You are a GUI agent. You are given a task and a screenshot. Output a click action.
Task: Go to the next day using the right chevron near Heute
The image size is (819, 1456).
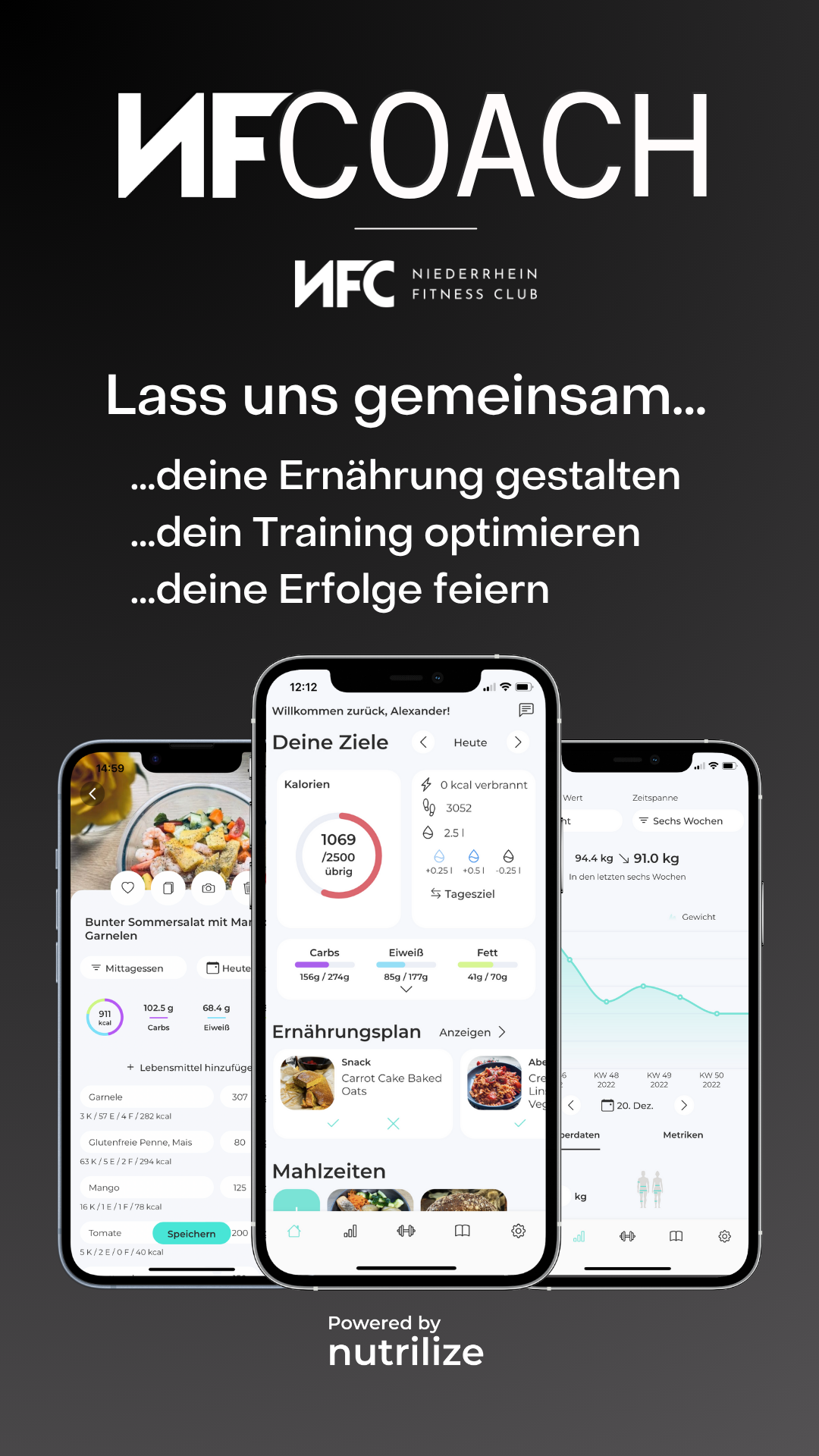pos(519,742)
